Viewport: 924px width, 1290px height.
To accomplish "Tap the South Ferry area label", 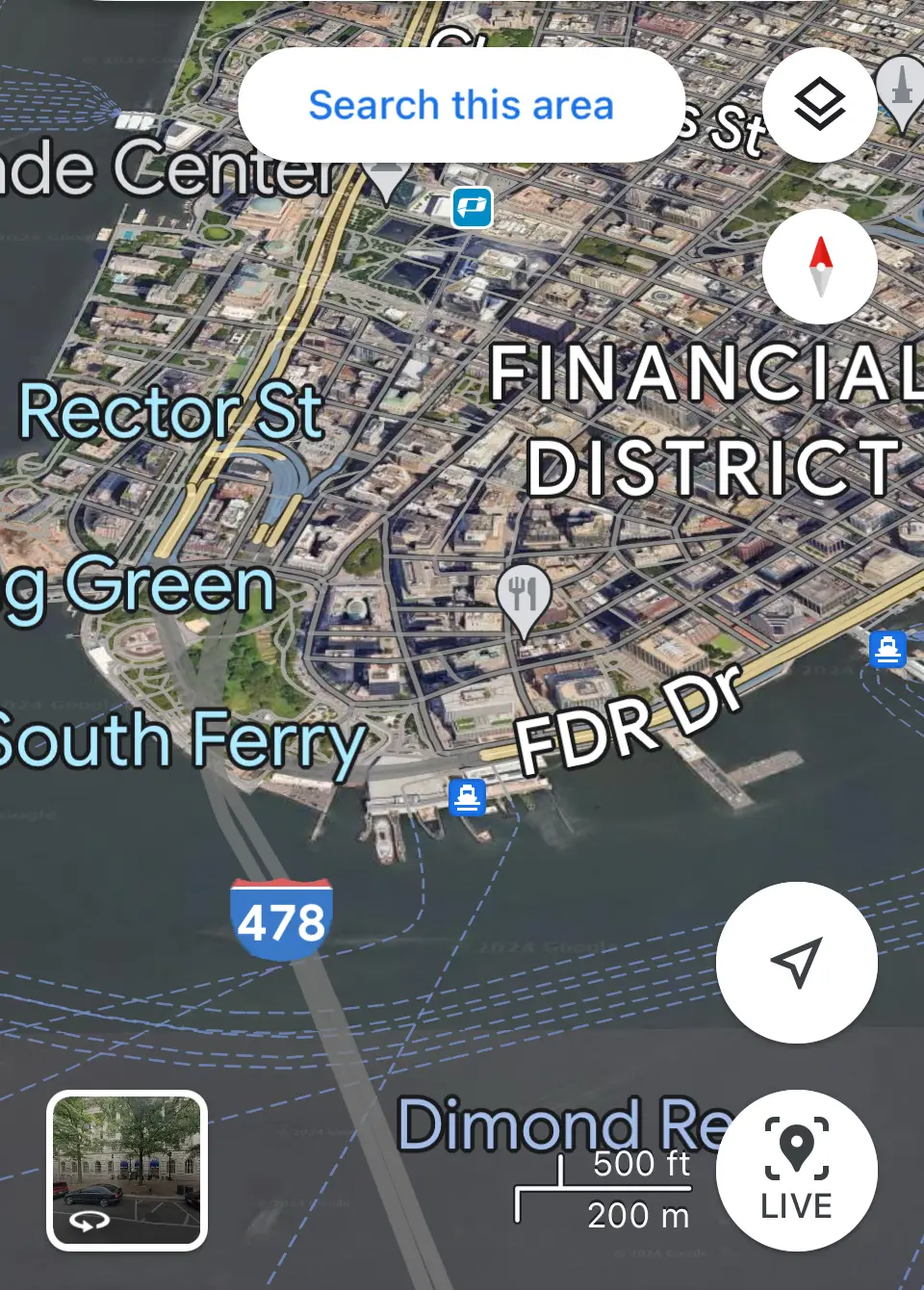I will (178, 741).
